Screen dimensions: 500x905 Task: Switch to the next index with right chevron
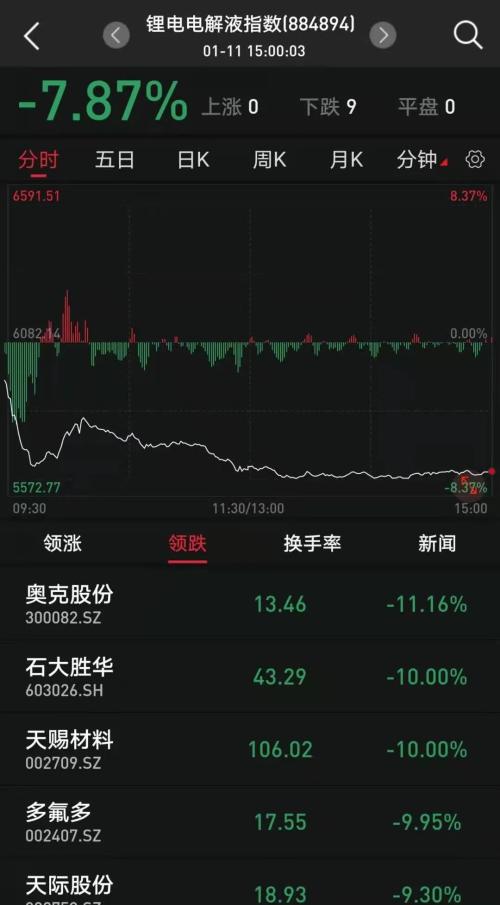tap(383, 36)
